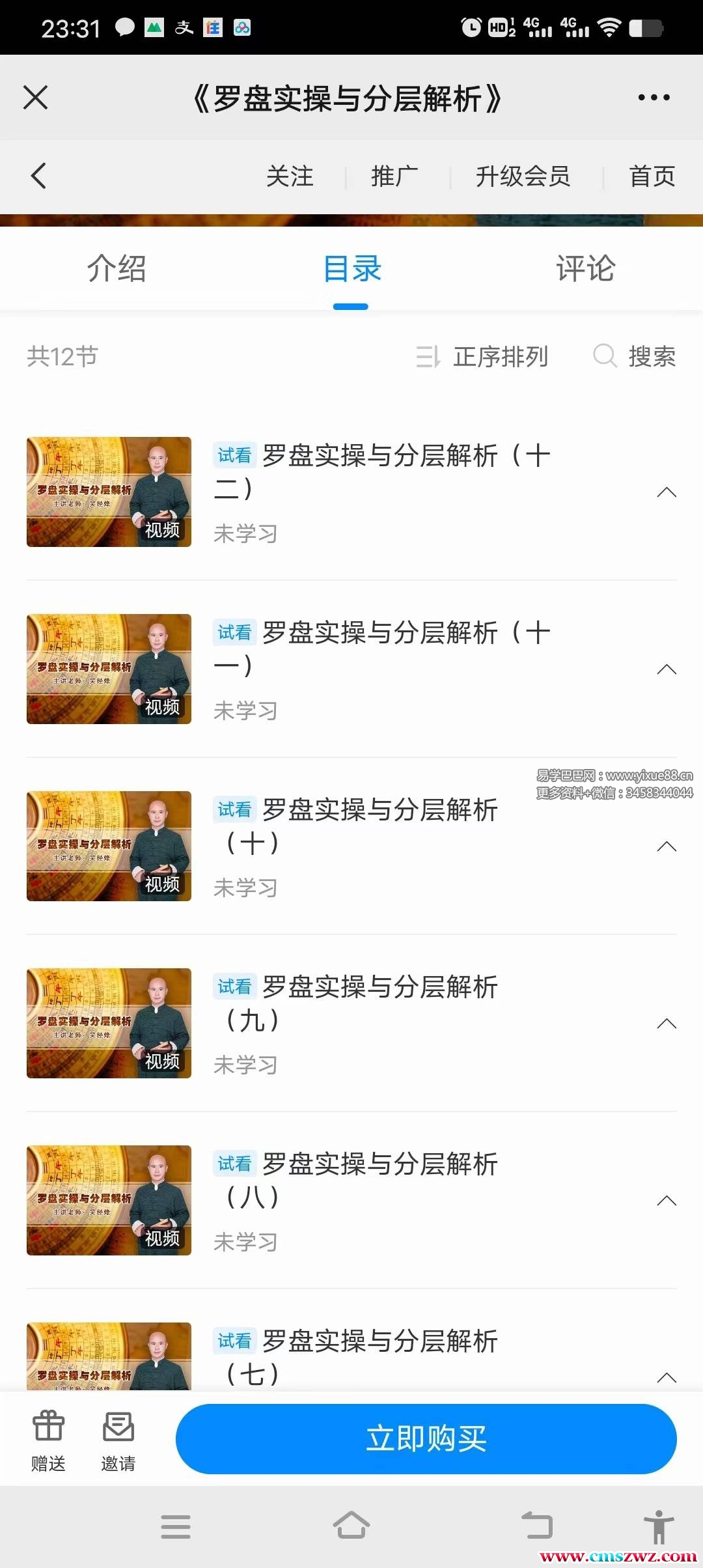Tap 关注 to follow

click(290, 176)
